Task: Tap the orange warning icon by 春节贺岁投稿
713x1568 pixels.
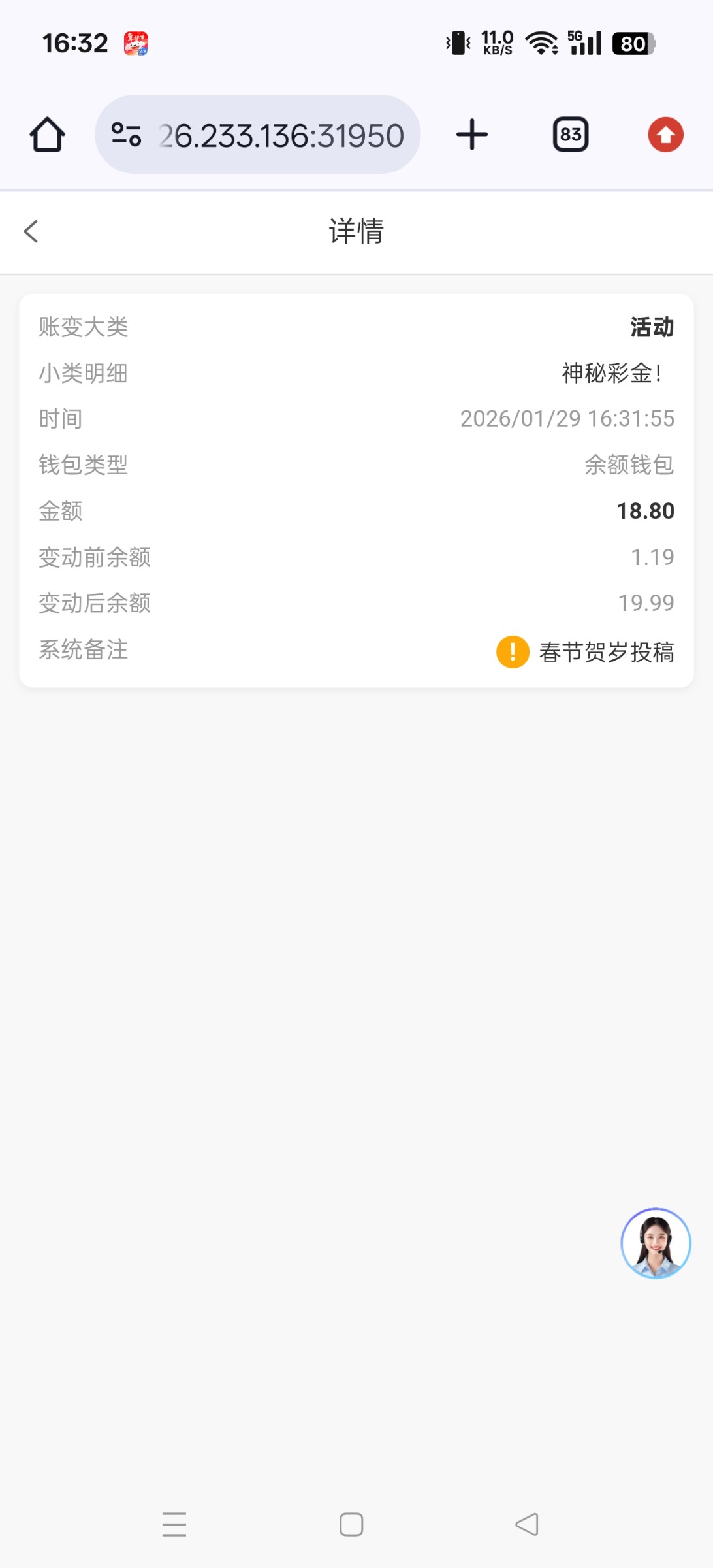Action: (513, 651)
